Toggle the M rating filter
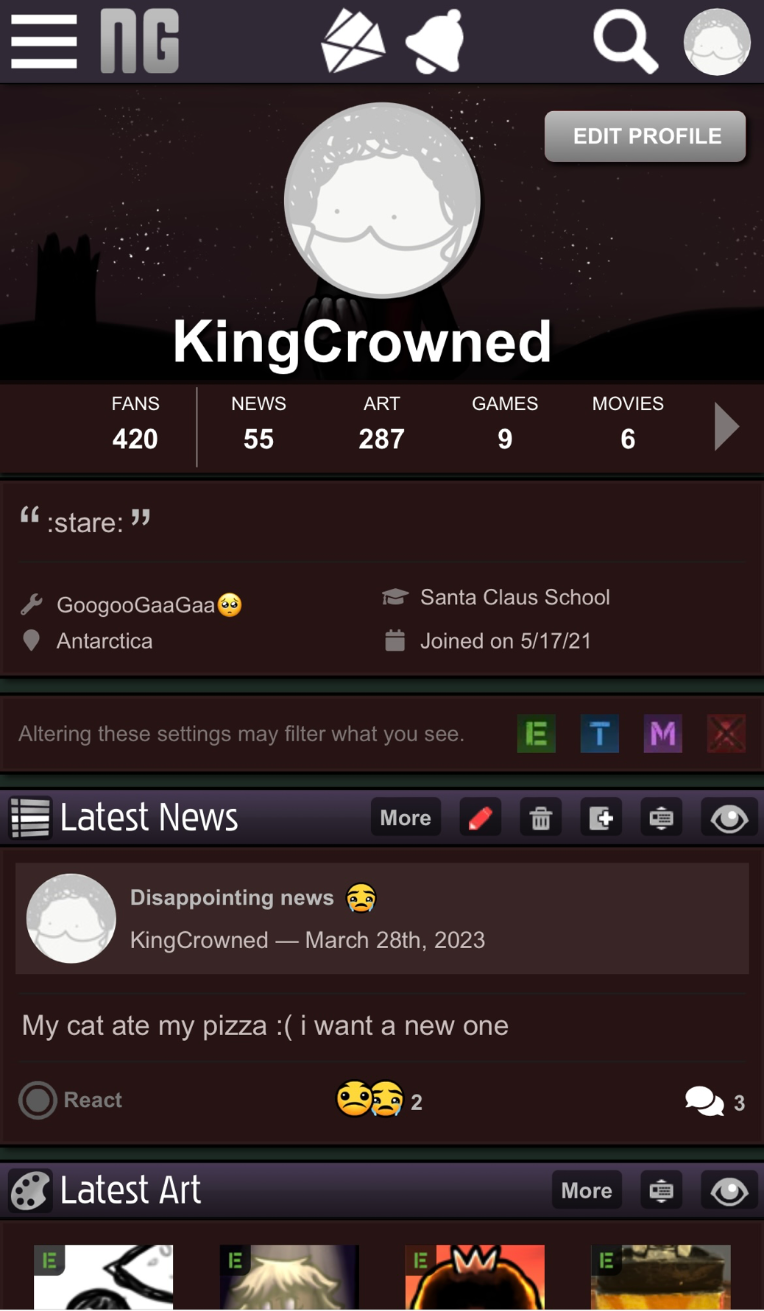Viewport: 764px width, 1311px height. point(662,735)
